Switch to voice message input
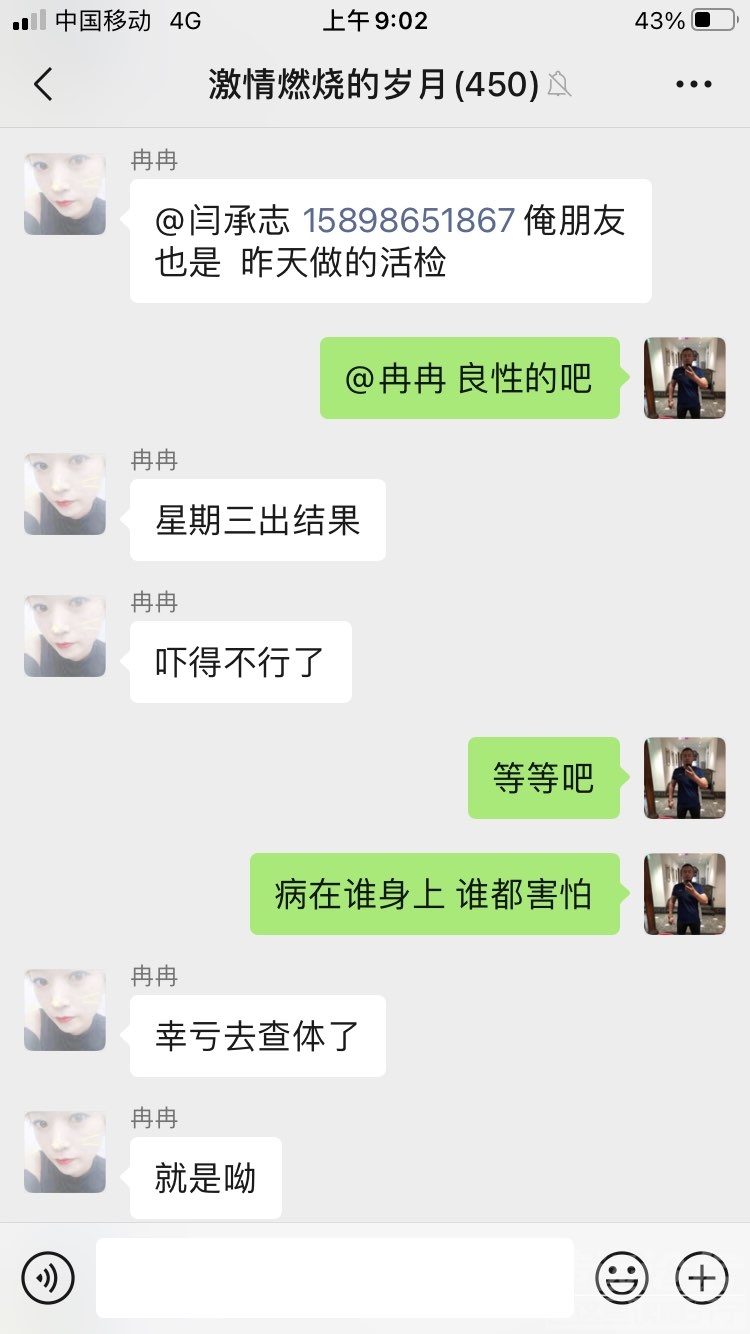The image size is (750, 1334). click(x=48, y=1277)
